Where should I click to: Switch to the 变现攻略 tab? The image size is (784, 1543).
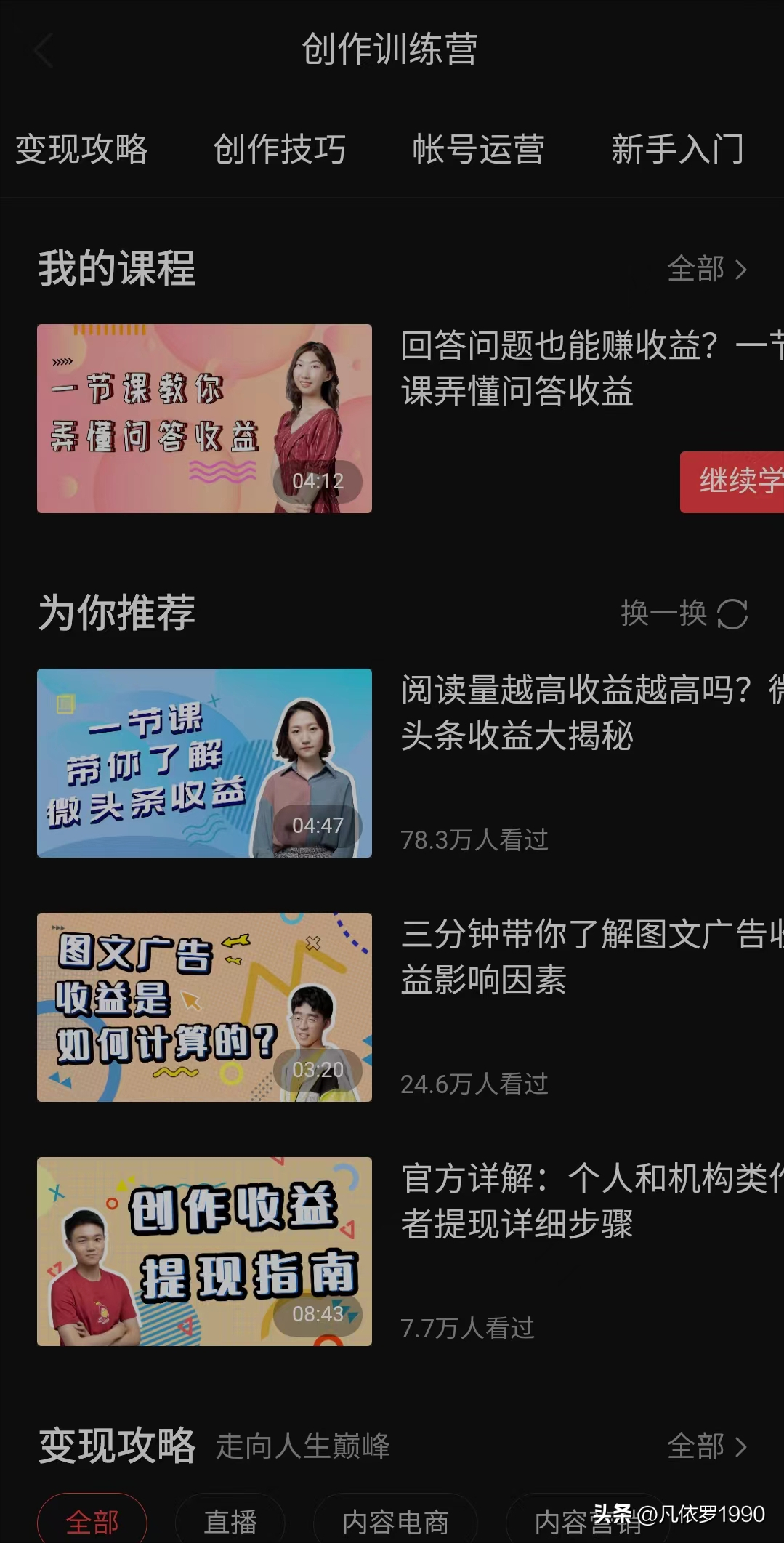point(81,150)
